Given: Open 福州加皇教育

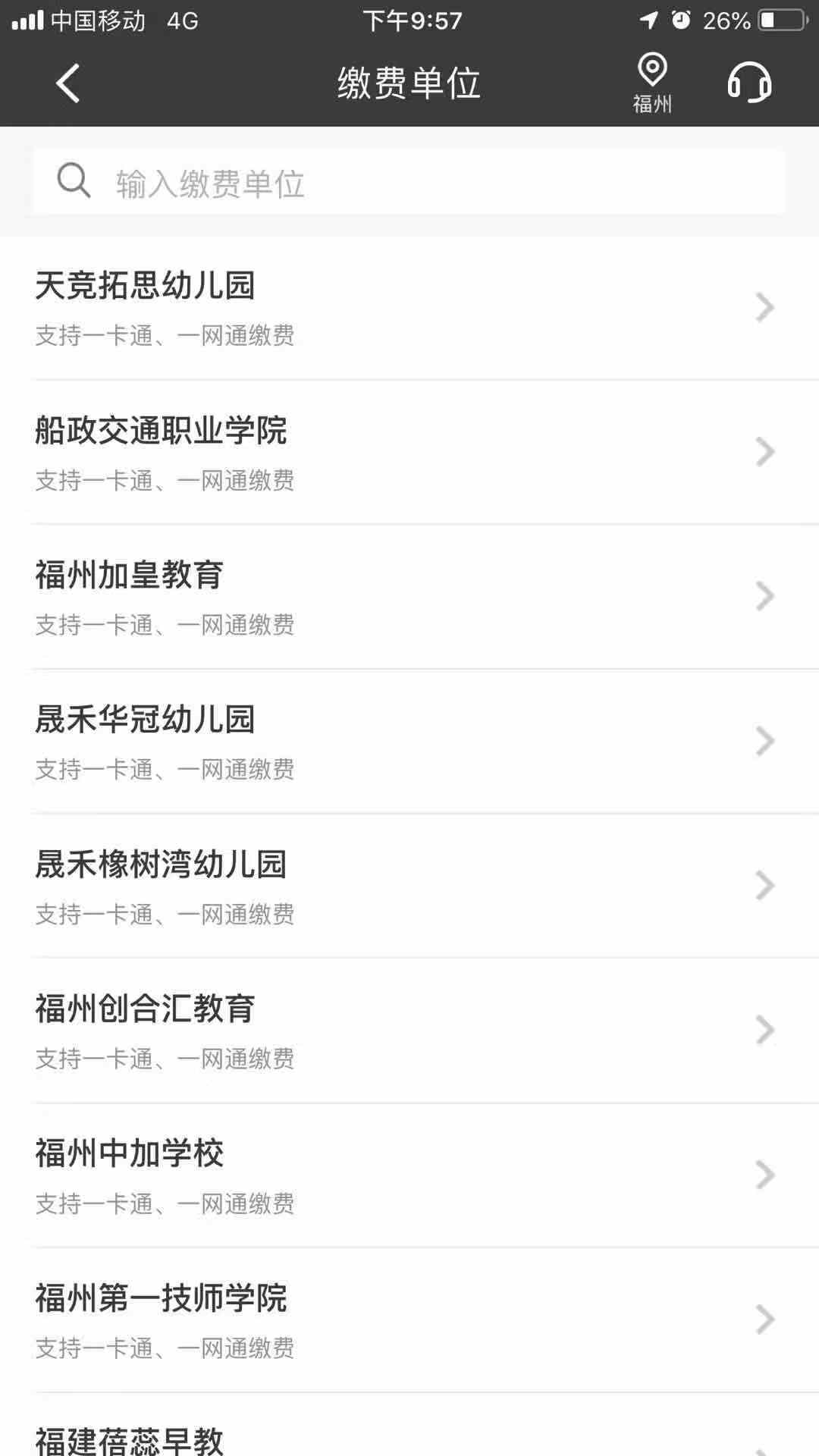Looking at the screenshot, I should pyautogui.click(x=409, y=597).
